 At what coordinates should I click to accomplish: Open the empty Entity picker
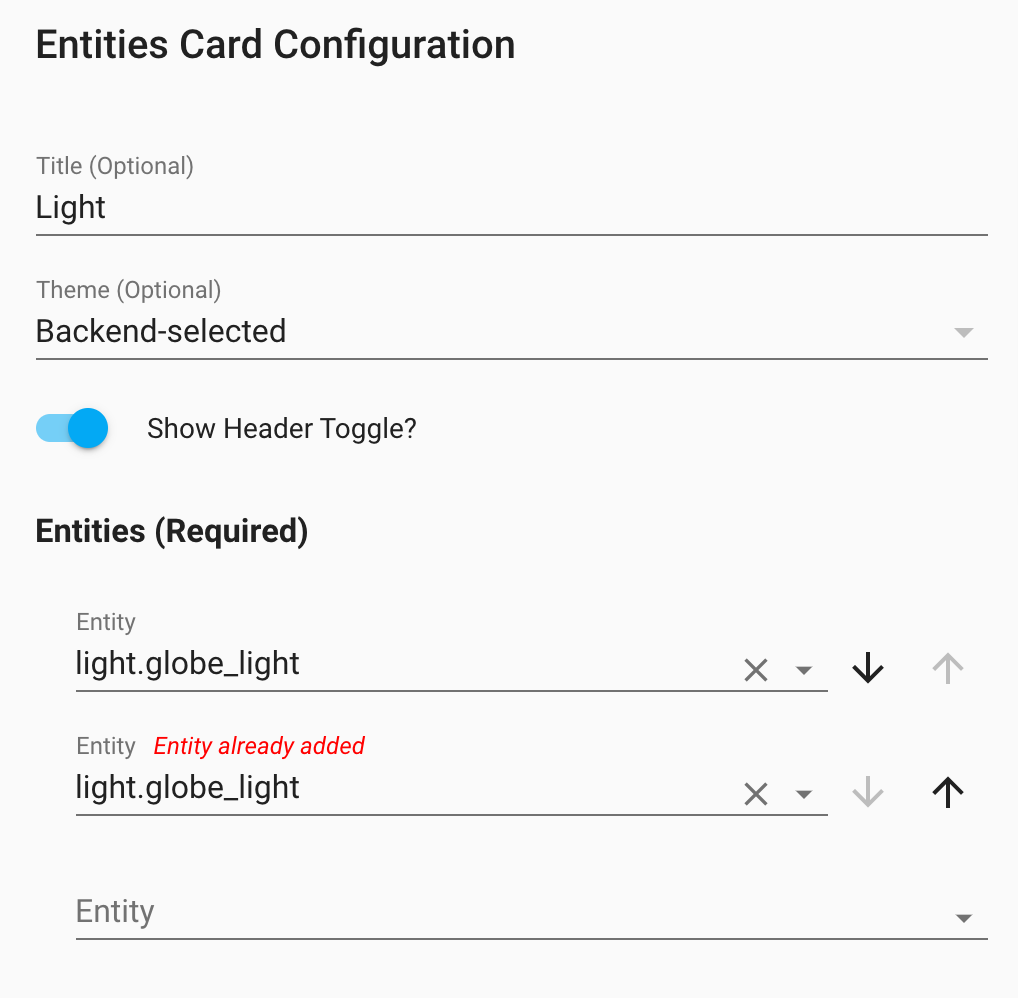[532, 912]
